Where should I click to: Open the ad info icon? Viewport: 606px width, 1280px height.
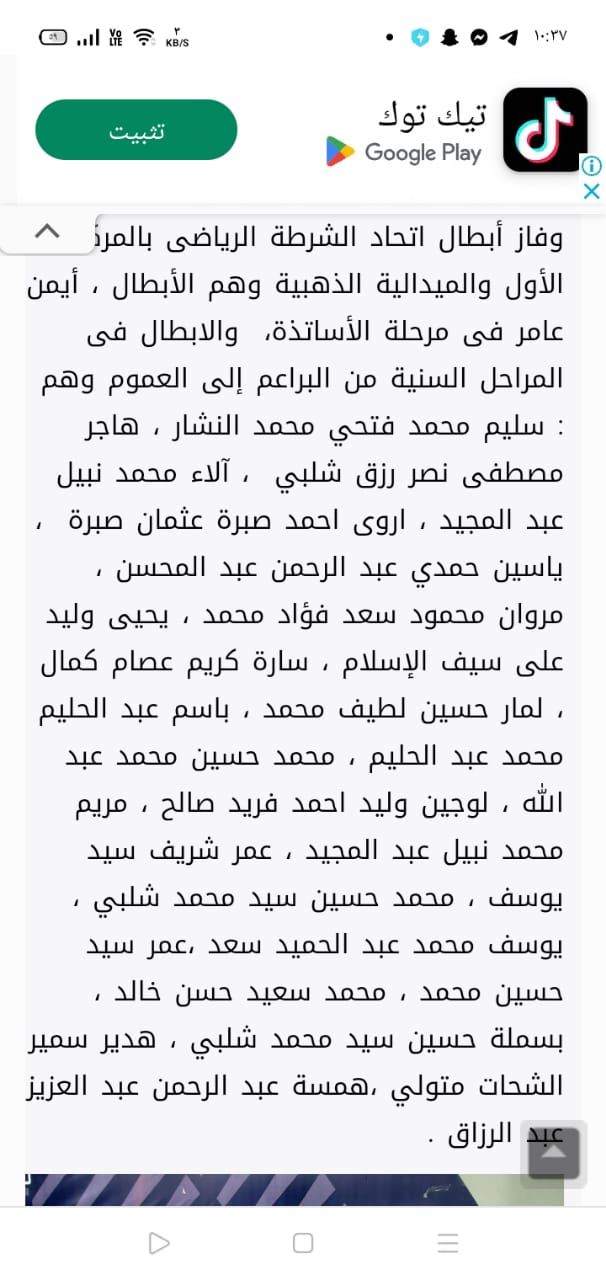tap(592, 166)
